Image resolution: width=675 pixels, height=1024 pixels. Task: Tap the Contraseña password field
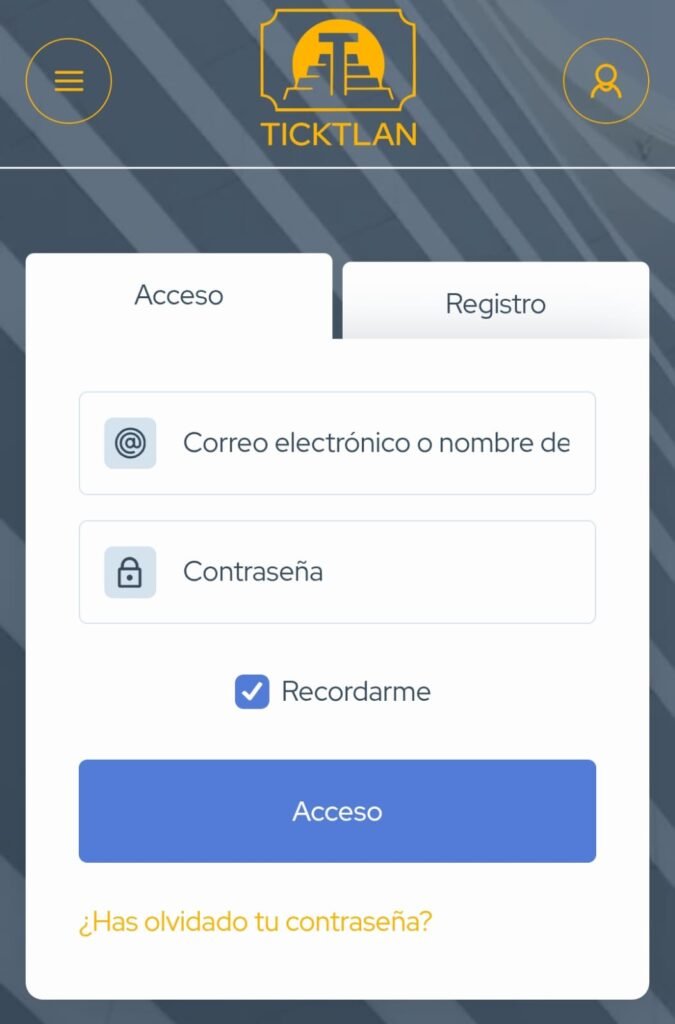pos(376,572)
